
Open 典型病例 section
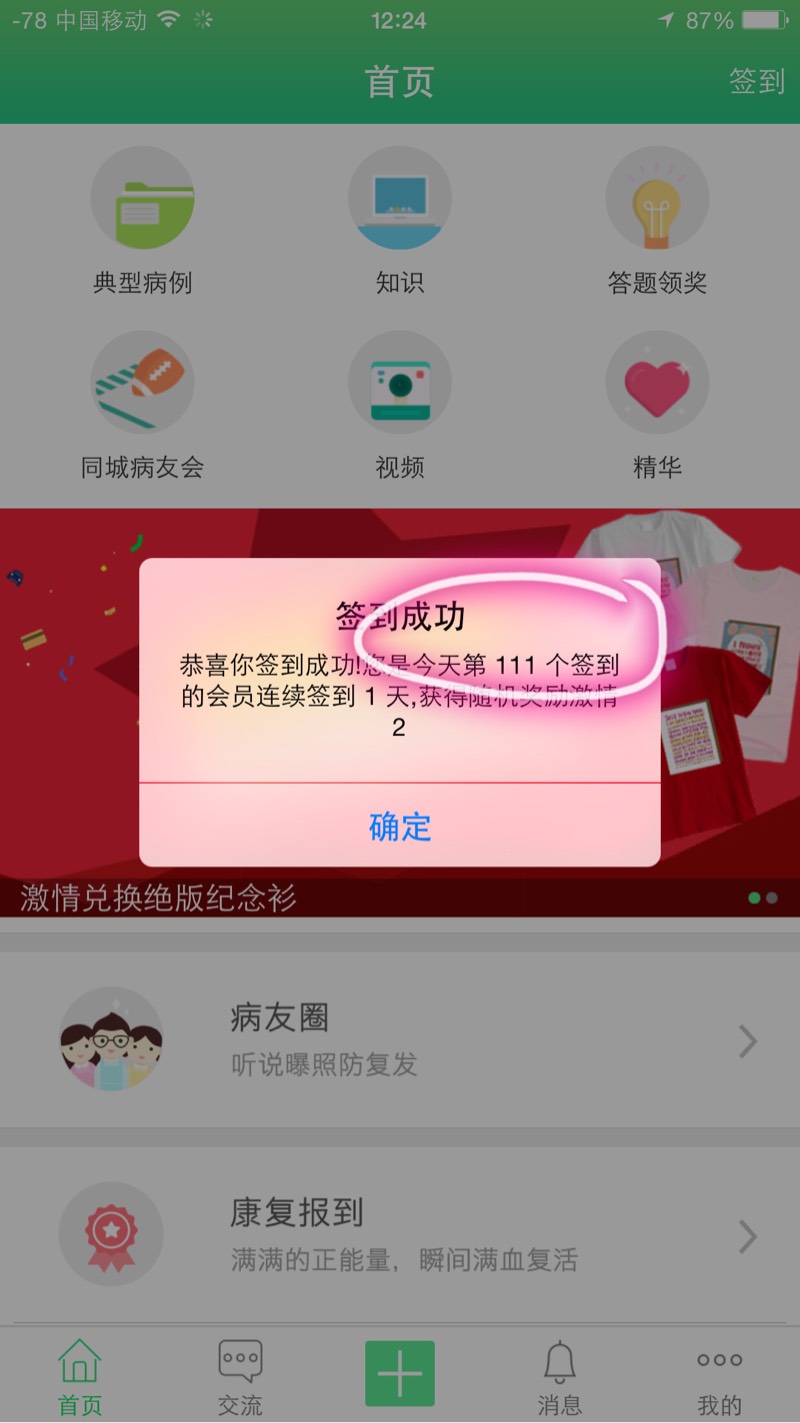[x=142, y=222]
